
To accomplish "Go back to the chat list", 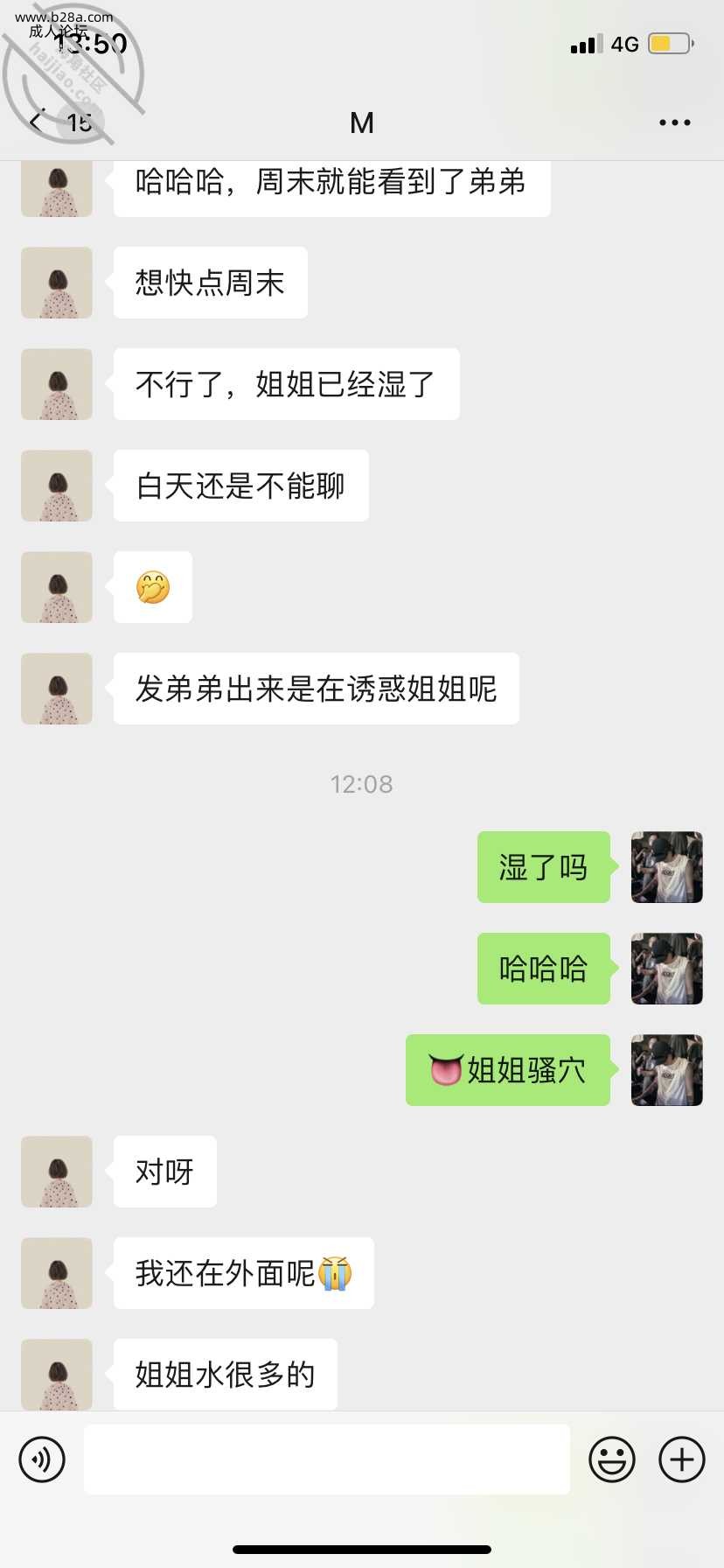I will pyautogui.click(x=37, y=122).
